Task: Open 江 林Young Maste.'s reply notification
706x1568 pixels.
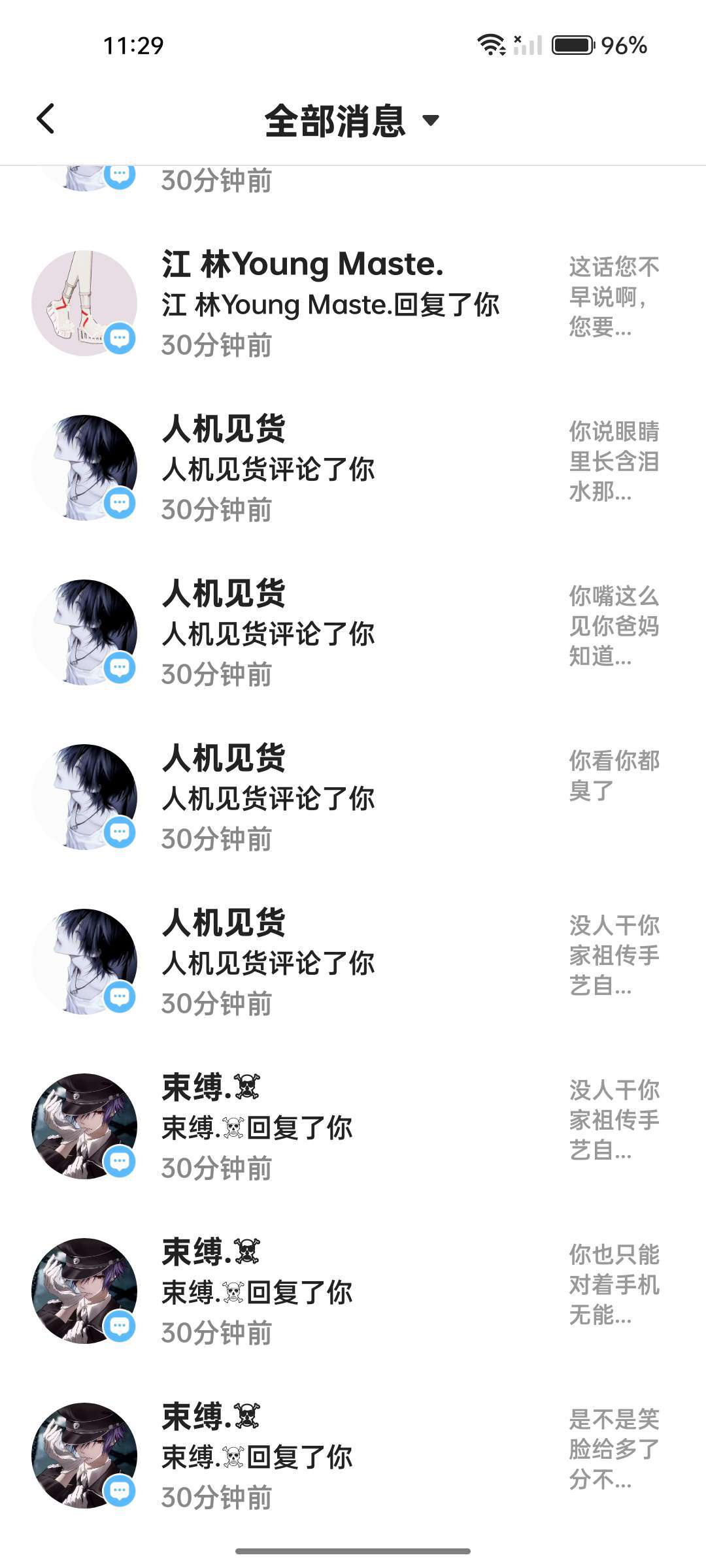Action: pos(330,304)
